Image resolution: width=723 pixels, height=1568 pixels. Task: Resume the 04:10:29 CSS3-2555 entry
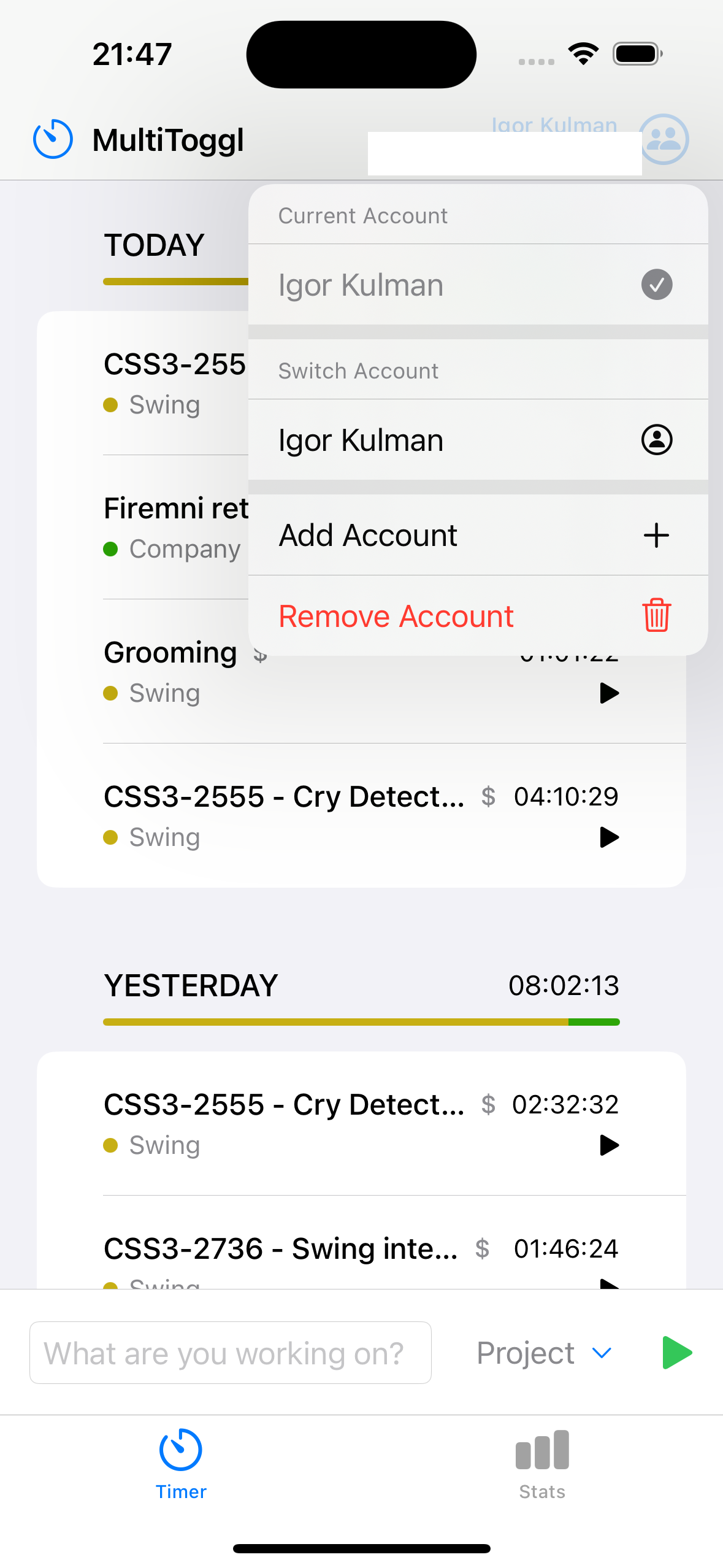pyautogui.click(x=609, y=837)
